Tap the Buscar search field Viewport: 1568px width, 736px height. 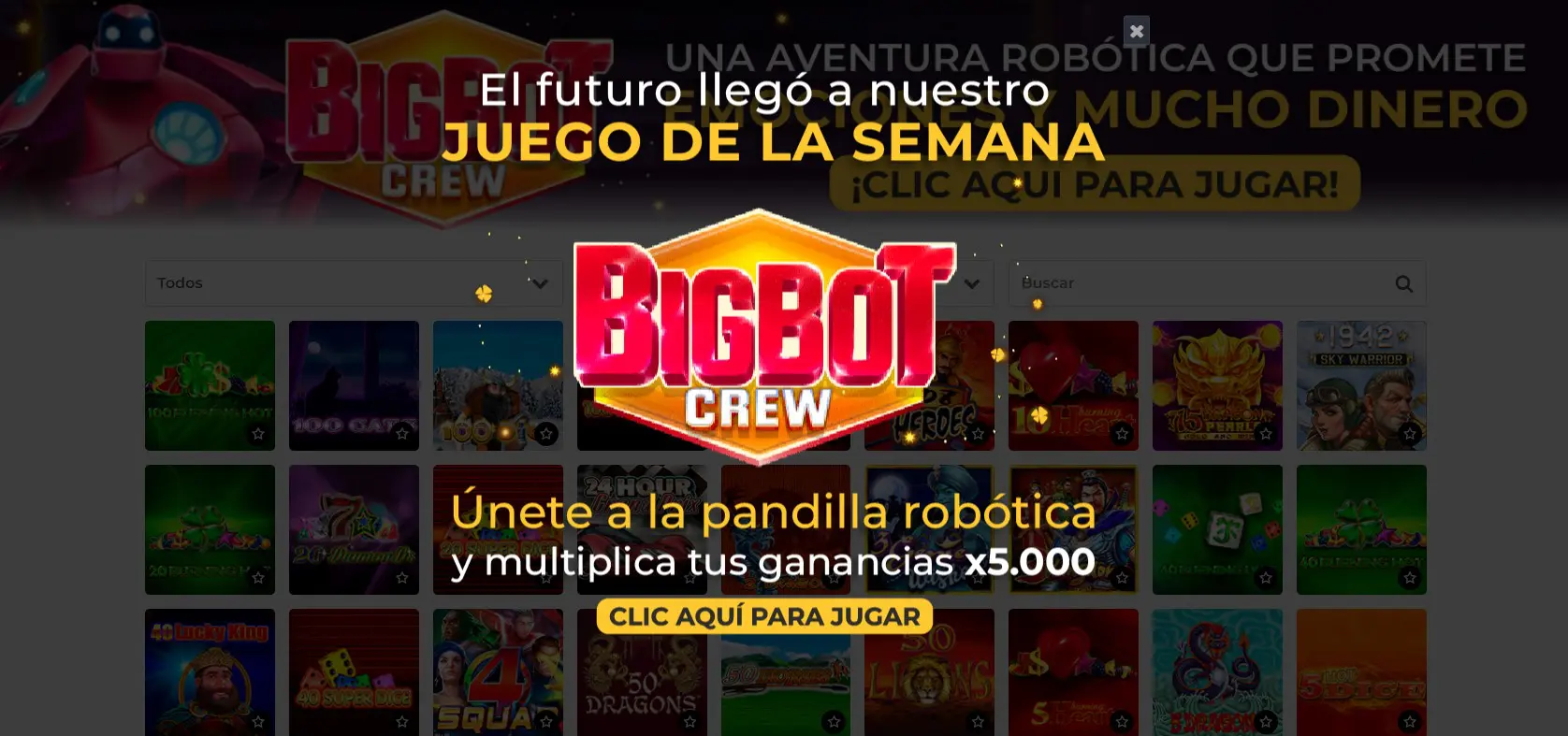point(1198,283)
